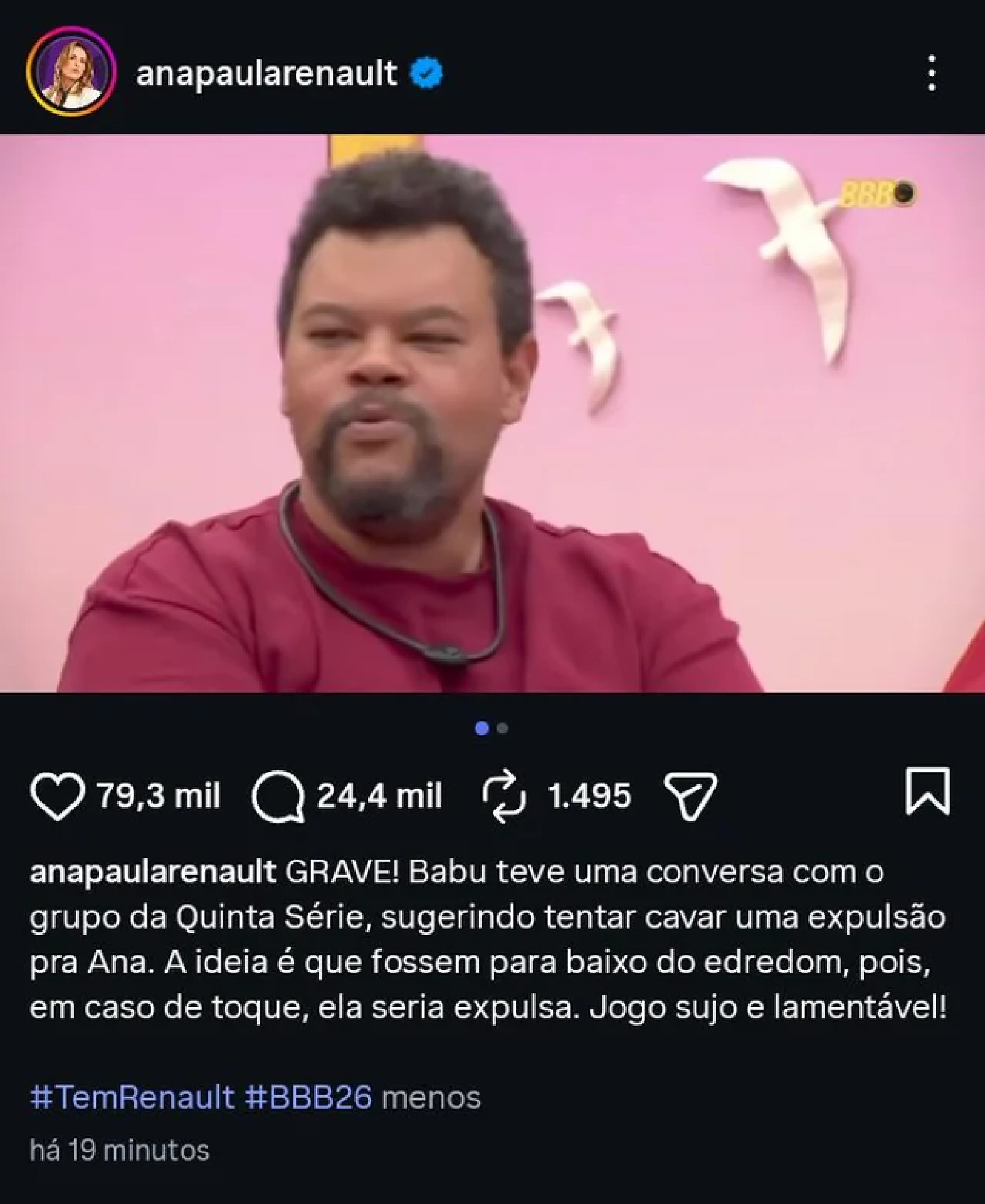
Task: Open the #BBB26 hashtag
Action: click(x=308, y=1097)
